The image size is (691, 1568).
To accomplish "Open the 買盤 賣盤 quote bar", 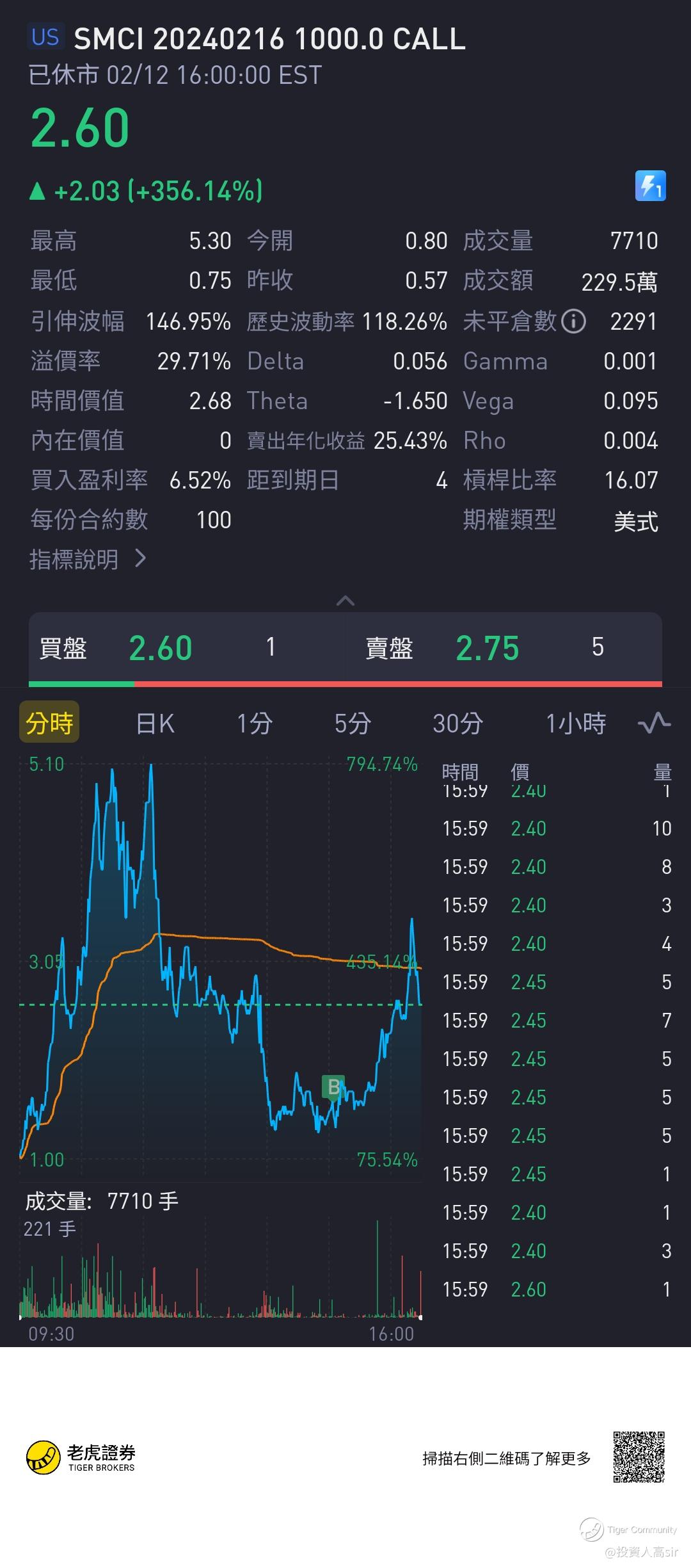I will pos(345,648).
